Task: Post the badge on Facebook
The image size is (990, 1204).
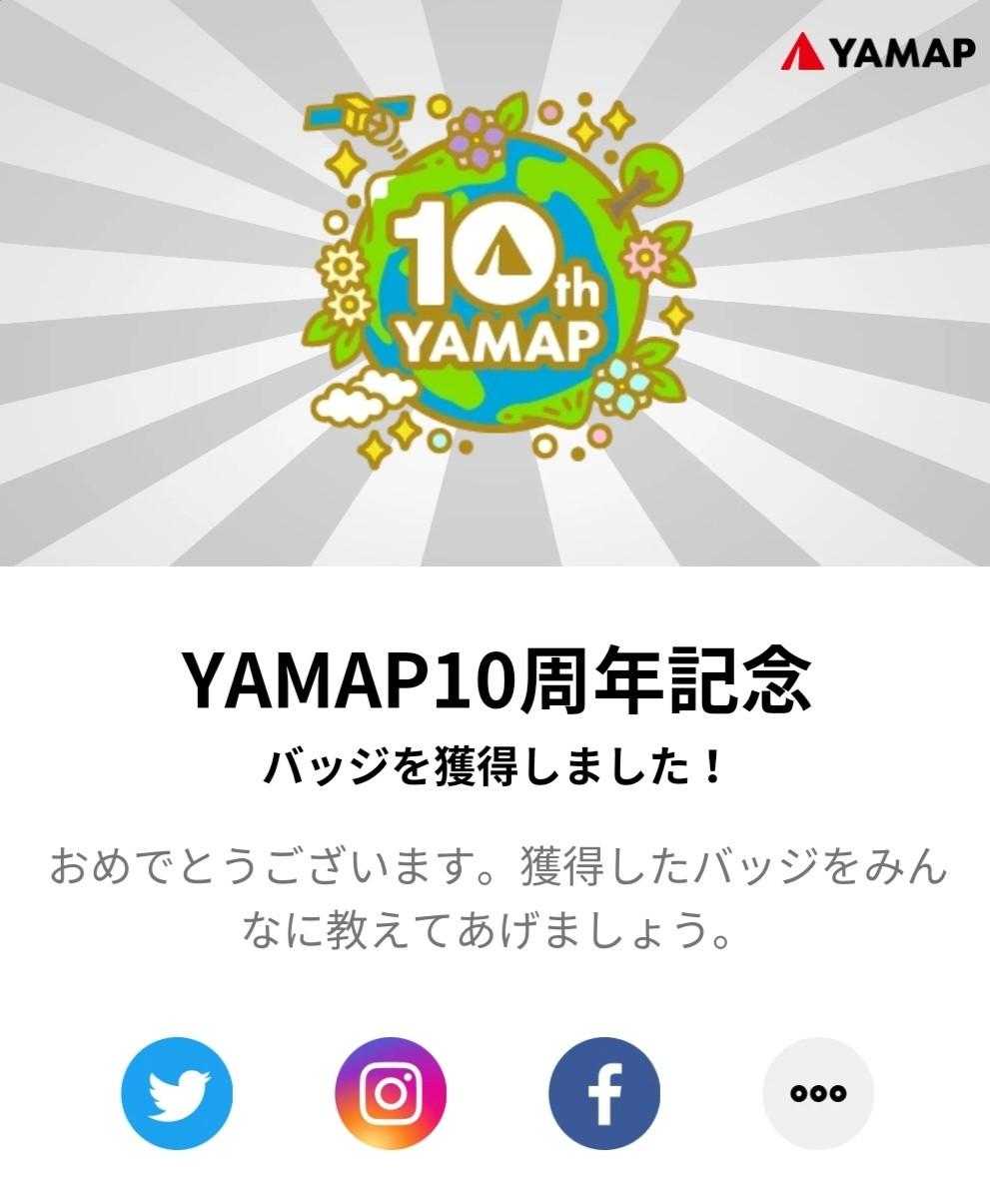Action: click(x=604, y=1093)
